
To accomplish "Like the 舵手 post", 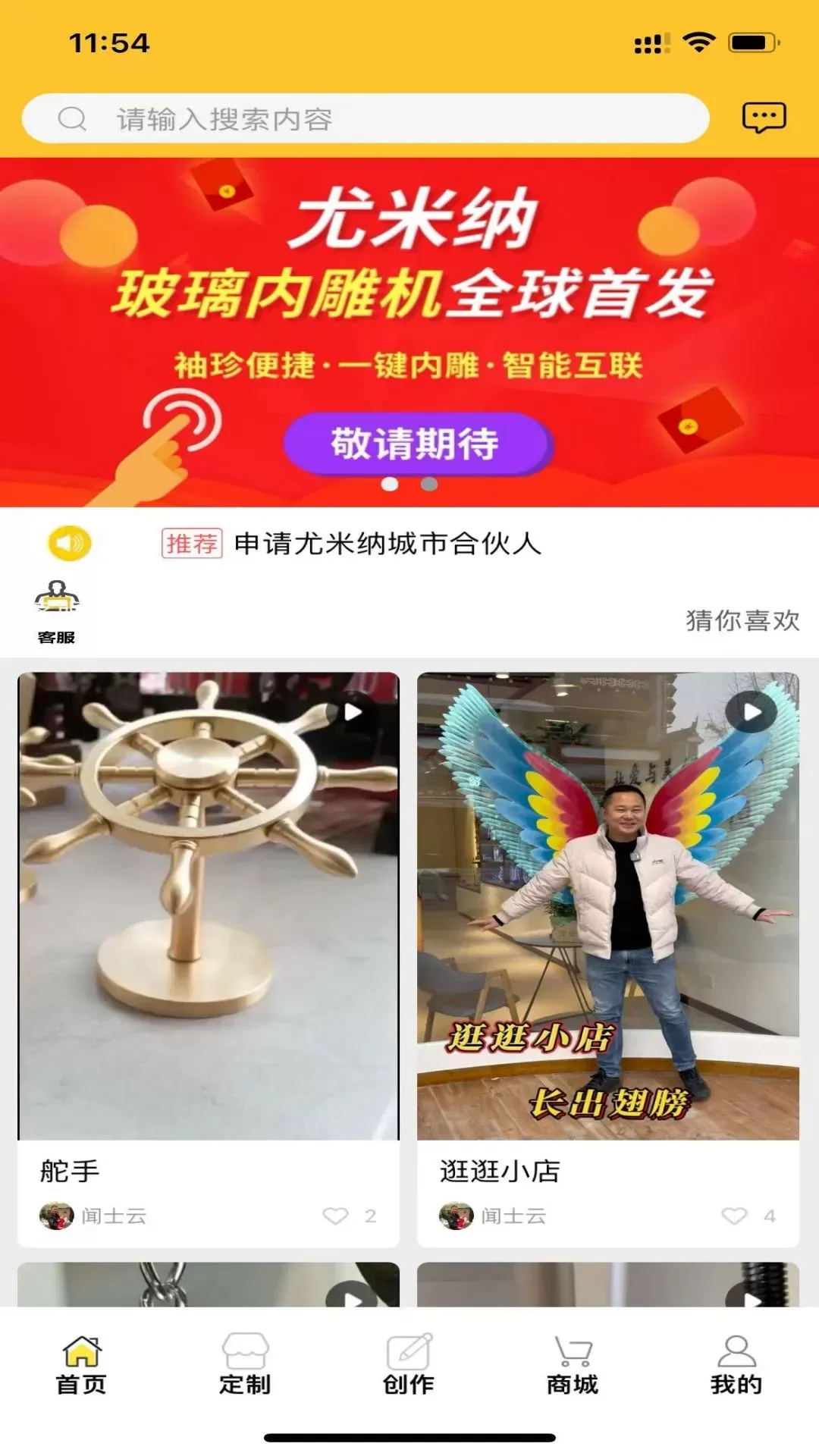I will (335, 1216).
